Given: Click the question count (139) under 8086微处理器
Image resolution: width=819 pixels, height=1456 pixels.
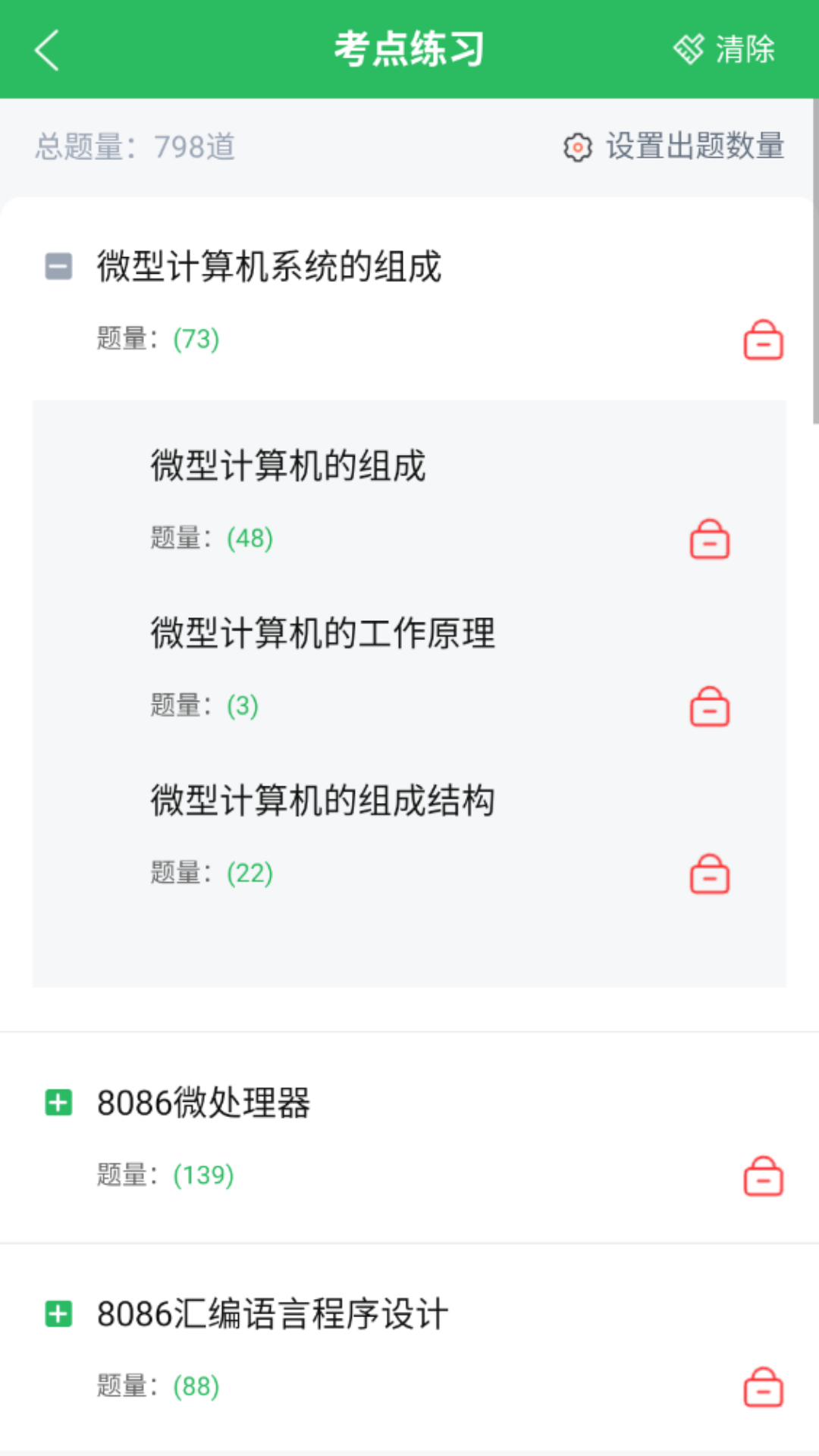Looking at the screenshot, I should click(203, 1175).
